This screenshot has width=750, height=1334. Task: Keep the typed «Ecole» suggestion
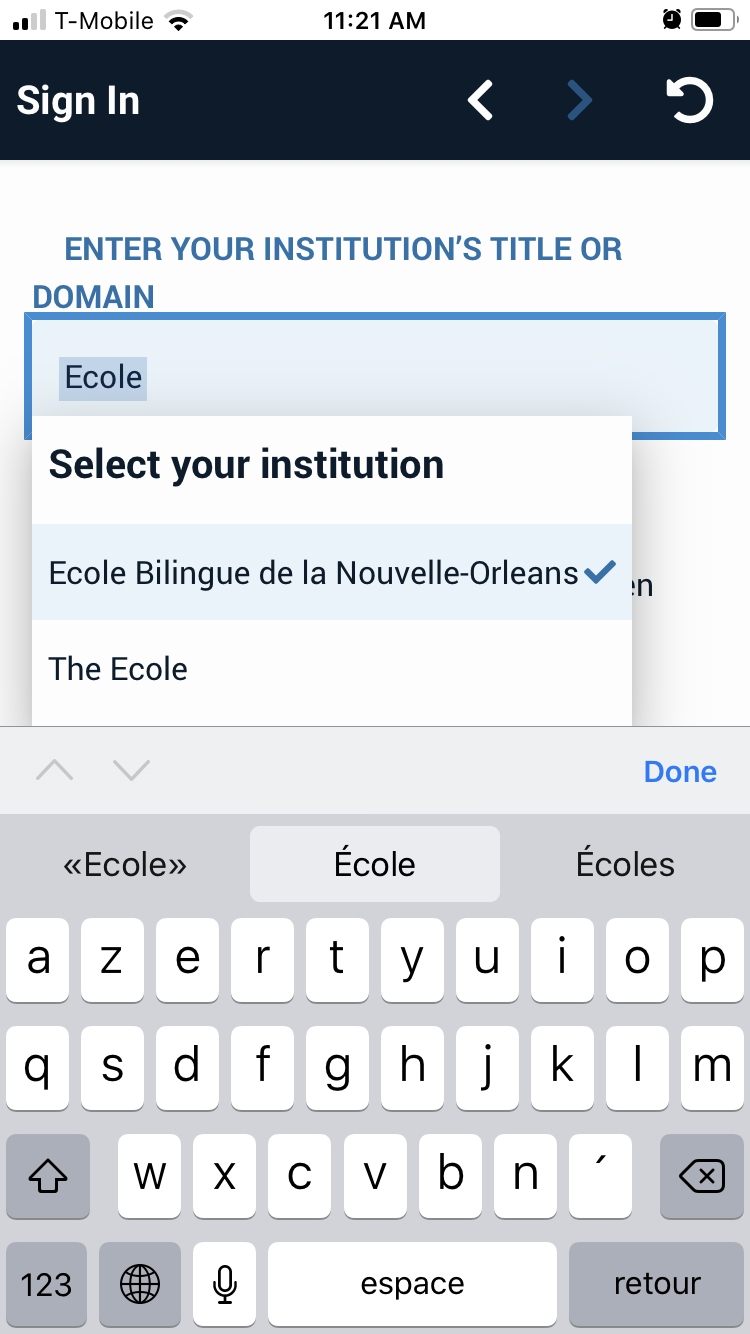[125, 864]
